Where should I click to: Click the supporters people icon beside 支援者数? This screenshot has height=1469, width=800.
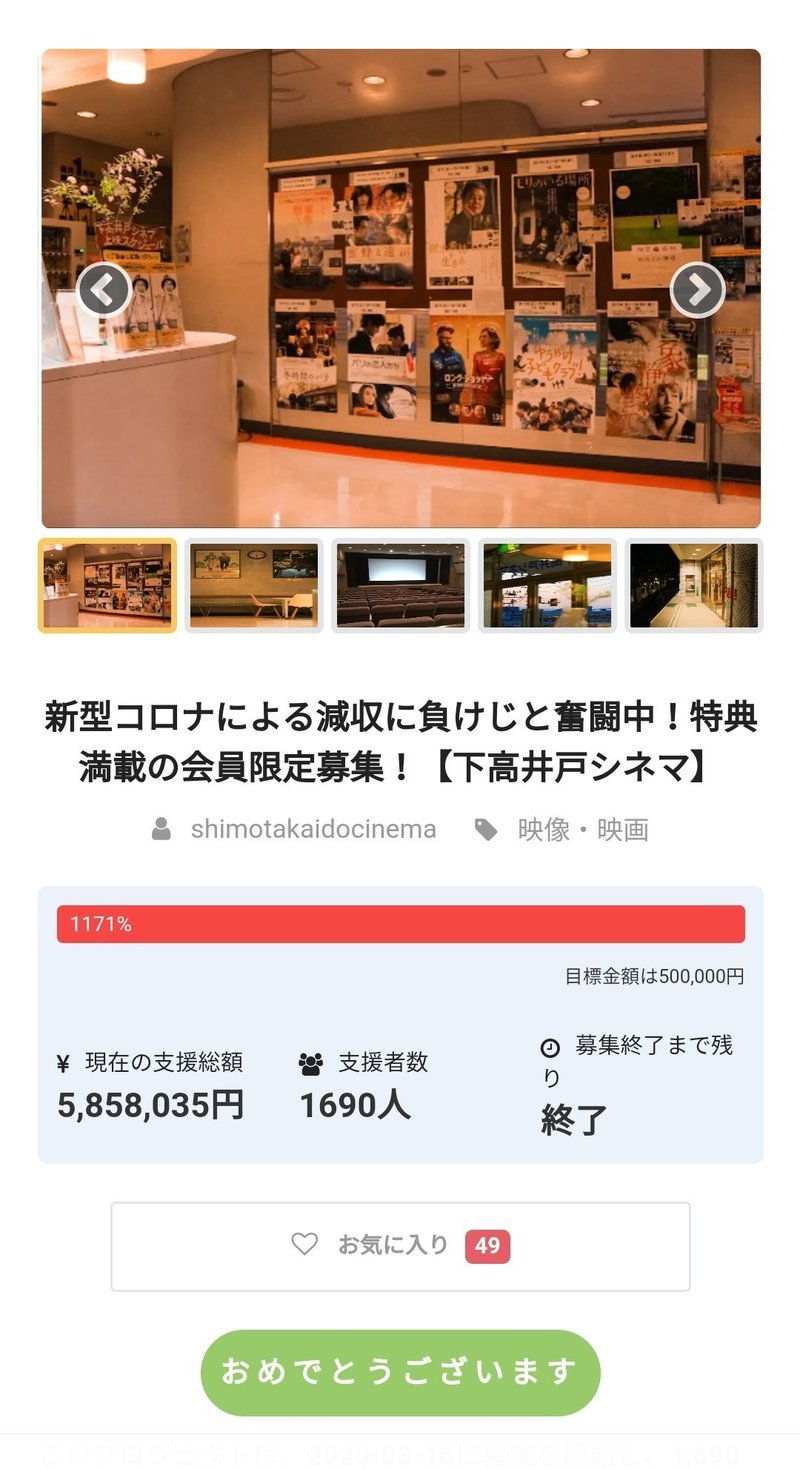point(309,1063)
